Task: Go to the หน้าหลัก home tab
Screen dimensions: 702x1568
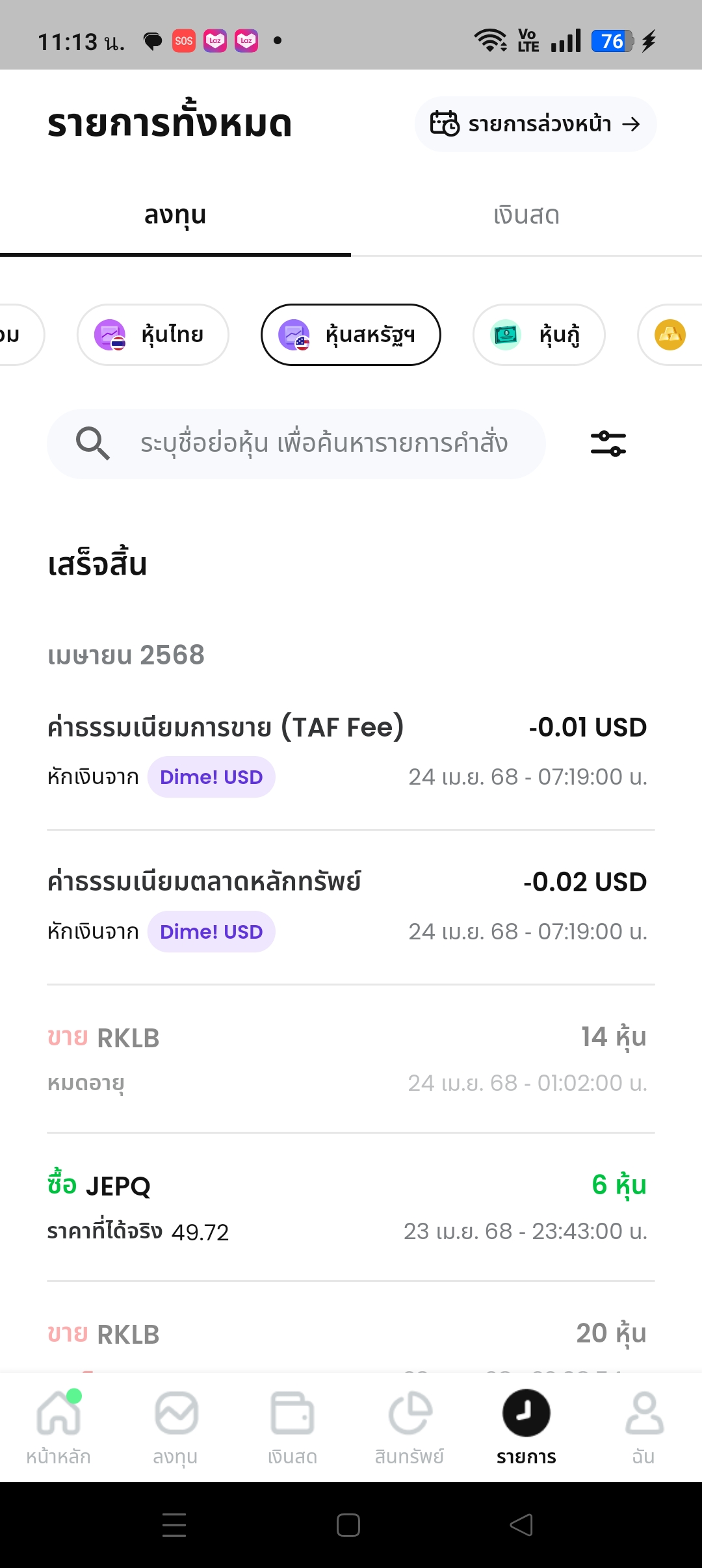Action: [x=58, y=1425]
